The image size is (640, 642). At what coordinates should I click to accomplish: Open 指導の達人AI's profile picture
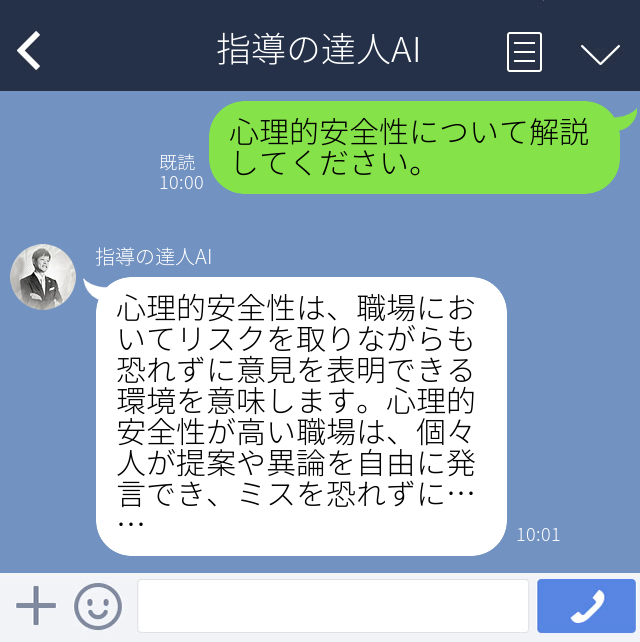click(x=43, y=277)
